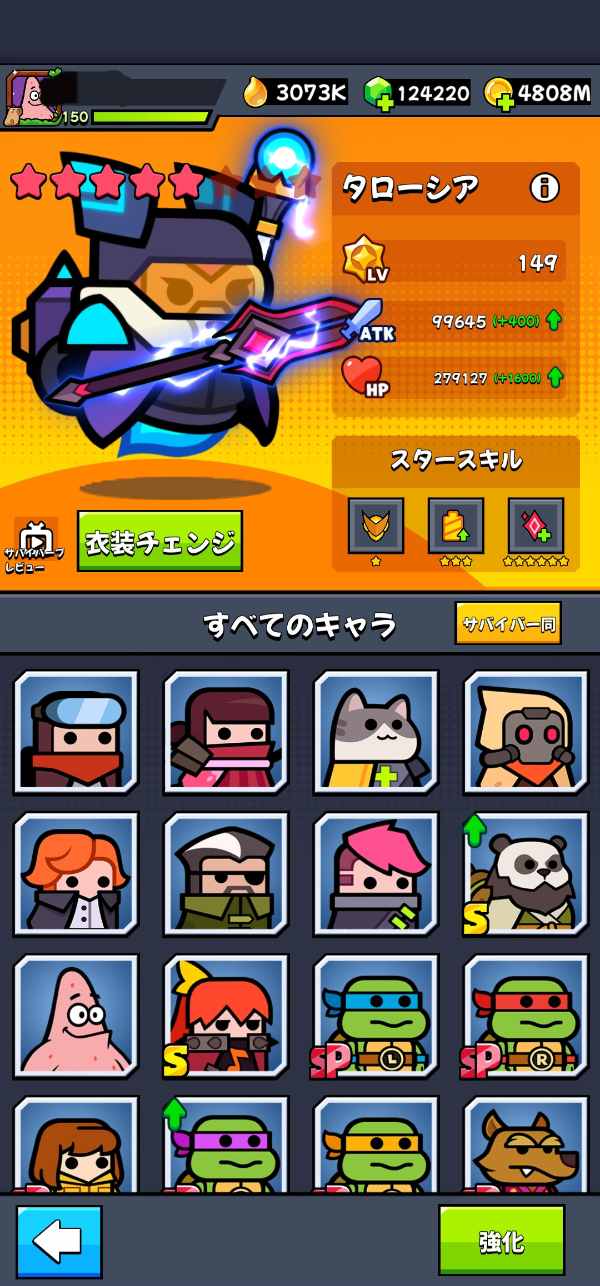Image resolution: width=600 pixels, height=1286 pixels.
Task: Select the red-masked turtle
Action: (x=526, y=1017)
